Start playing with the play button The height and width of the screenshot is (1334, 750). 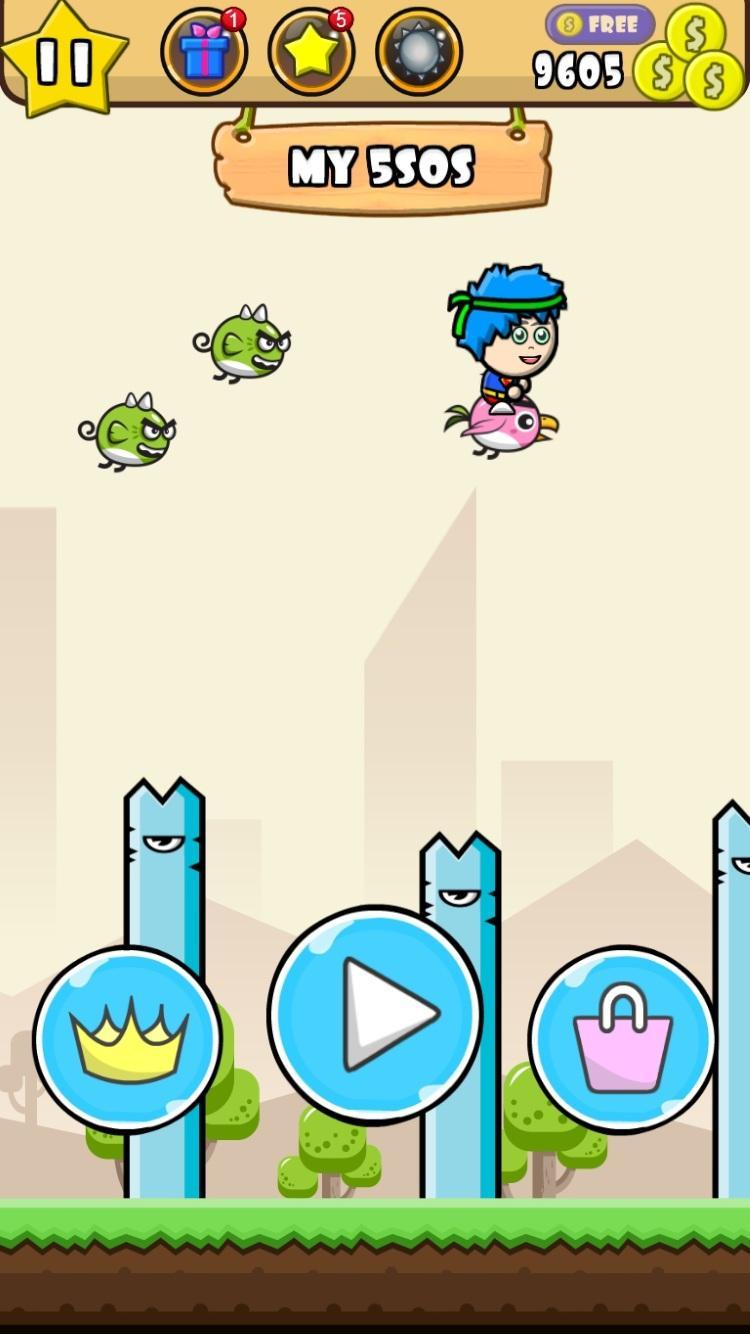tap(375, 1014)
